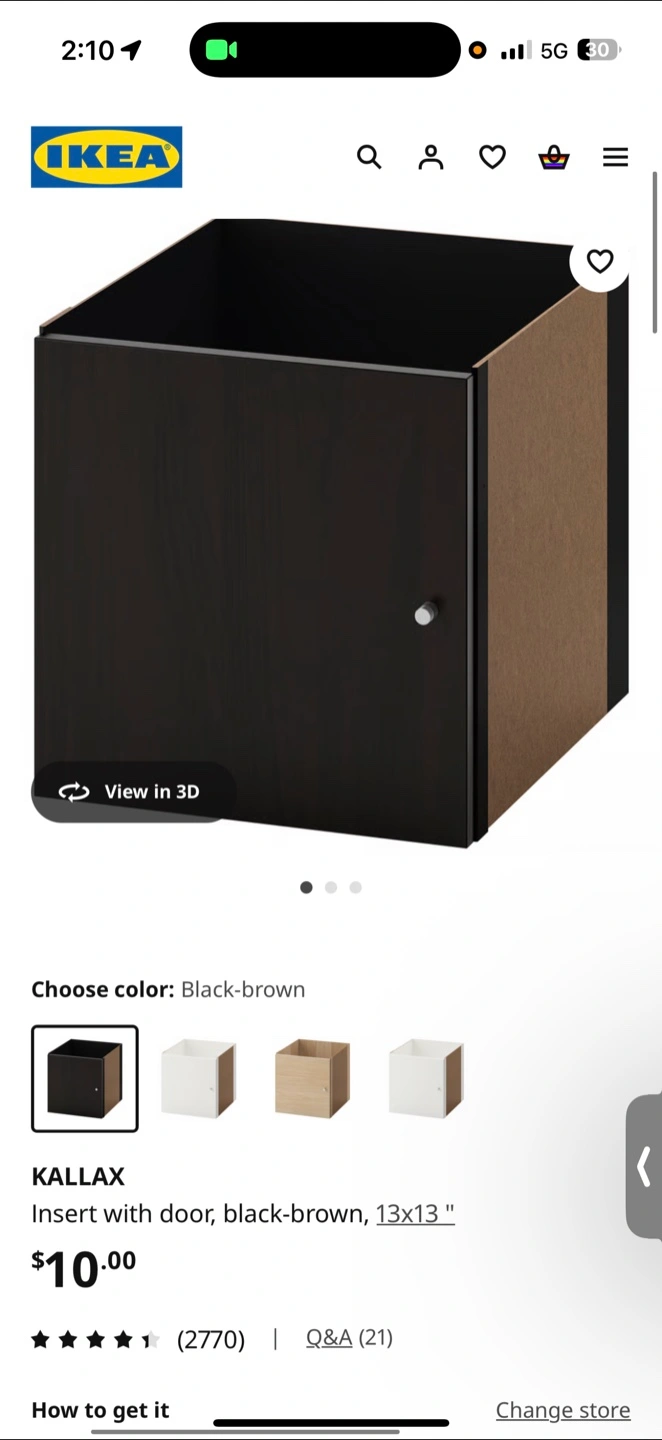Open the 13x13" size link

pos(415,1214)
